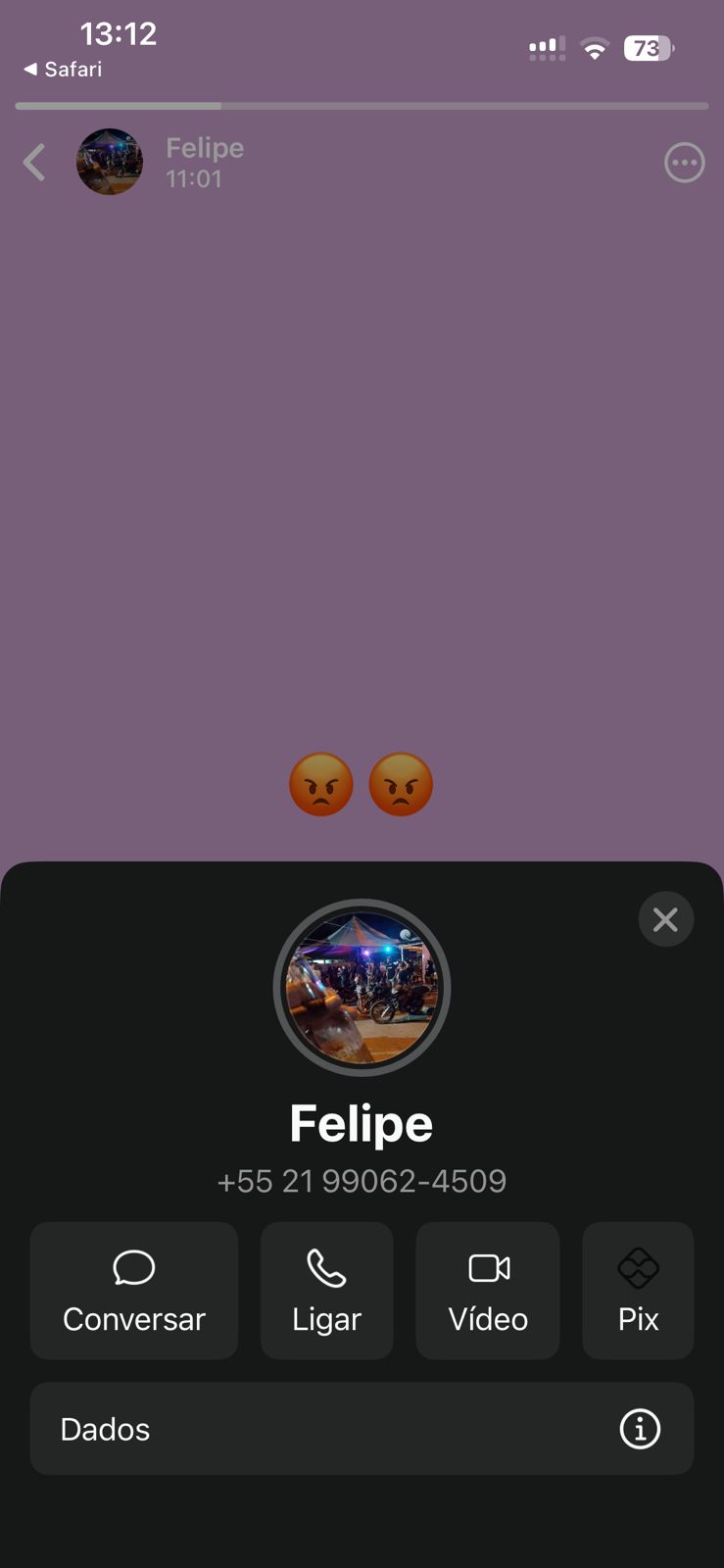Open the status overflow menu
The width and height of the screenshot is (724, 1568).
click(684, 163)
